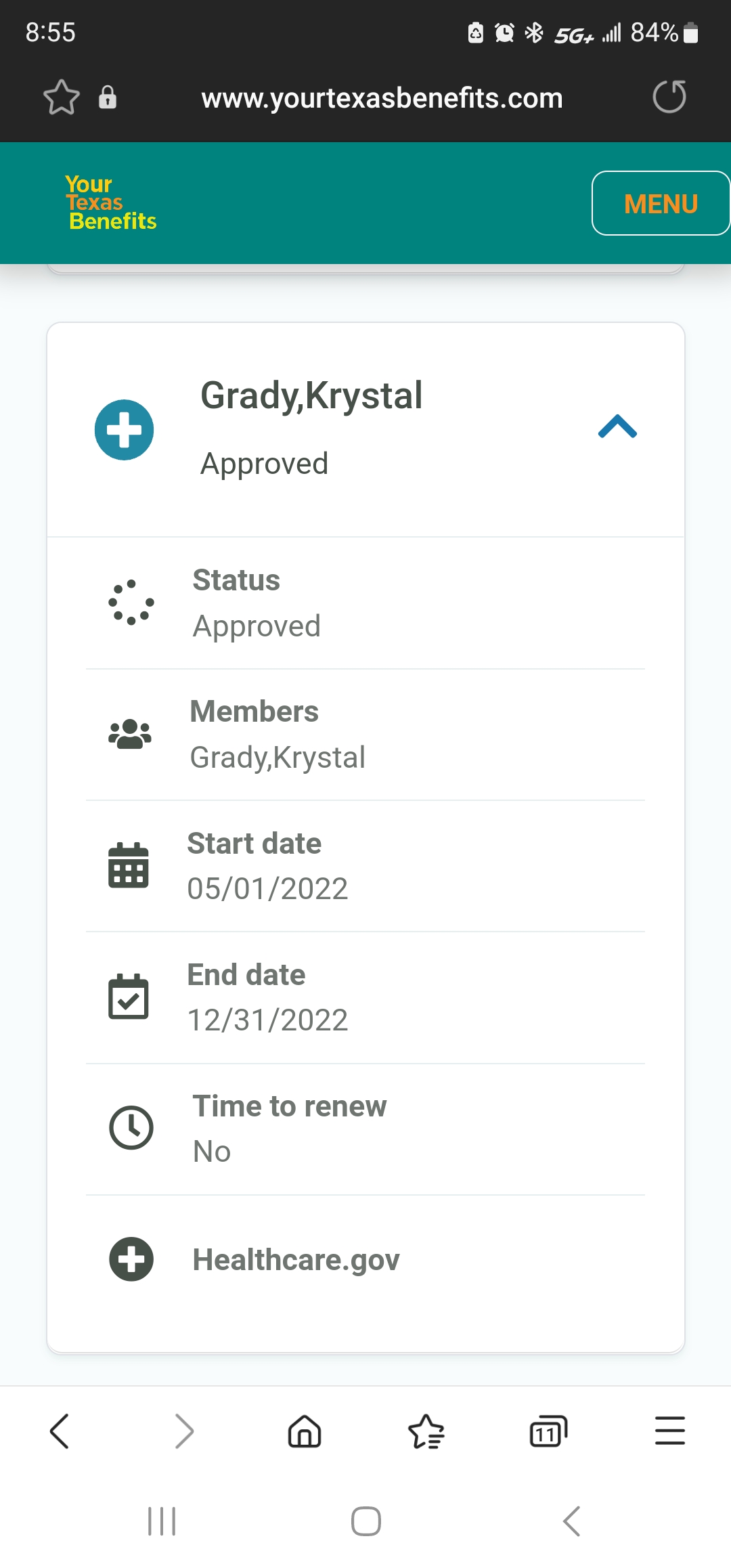Reload the page

coord(669,97)
